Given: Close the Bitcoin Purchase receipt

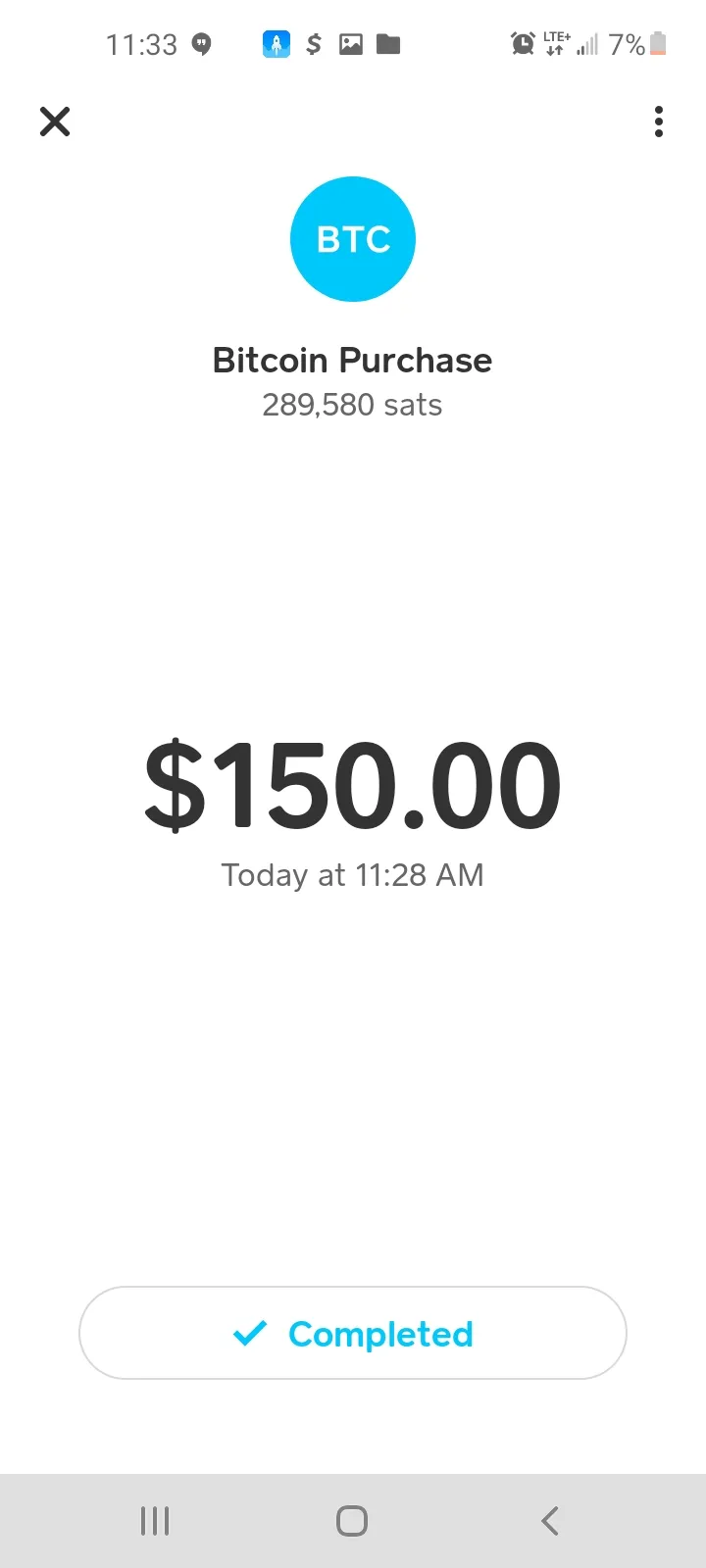Looking at the screenshot, I should point(55,122).
